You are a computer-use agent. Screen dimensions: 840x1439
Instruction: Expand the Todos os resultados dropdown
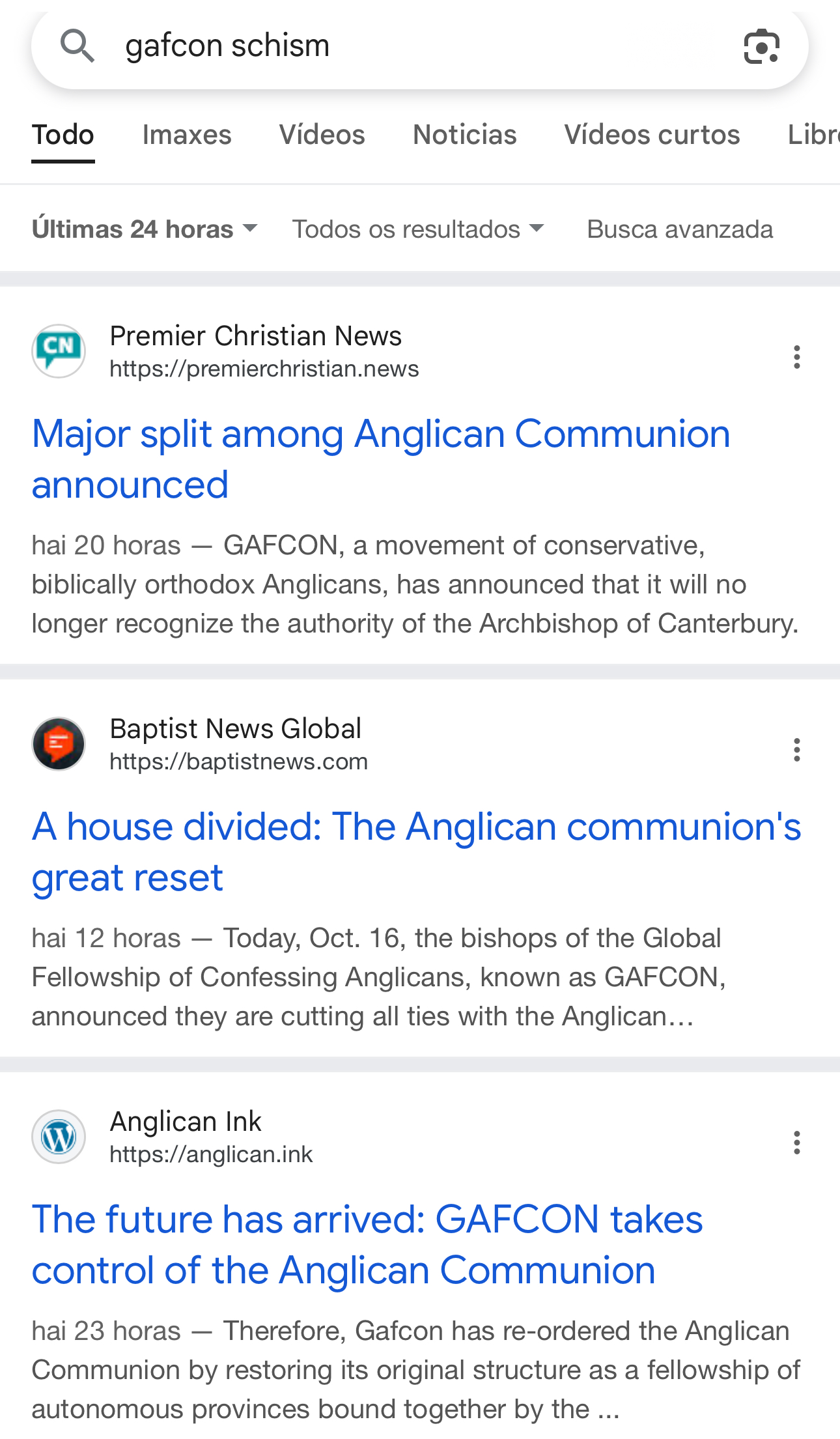(x=417, y=229)
